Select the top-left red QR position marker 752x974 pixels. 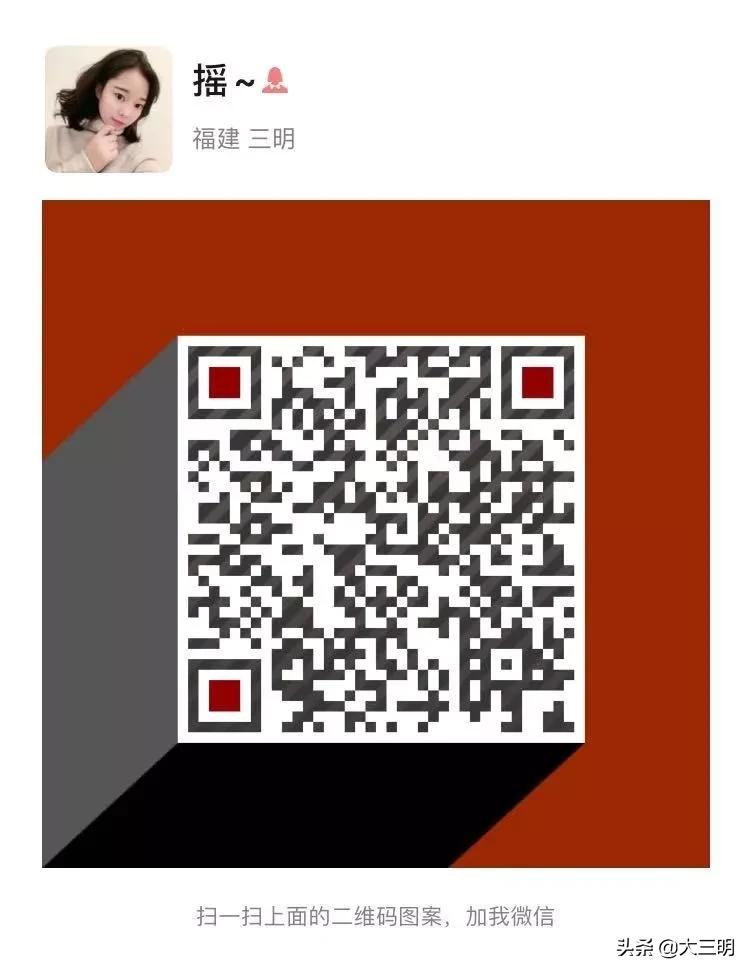click(226, 383)
